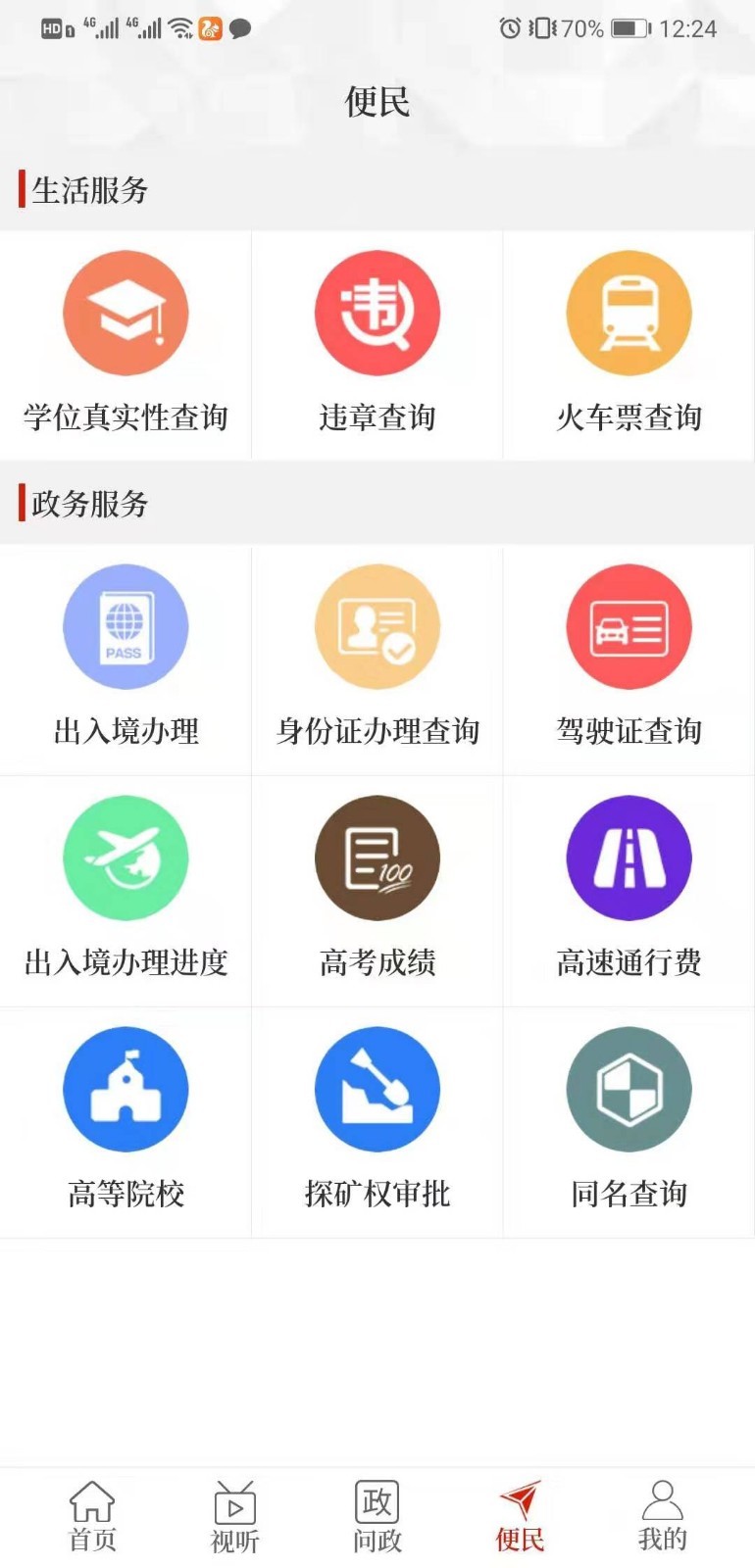Select the 火车票查询 train ticket service

(629, 345)
